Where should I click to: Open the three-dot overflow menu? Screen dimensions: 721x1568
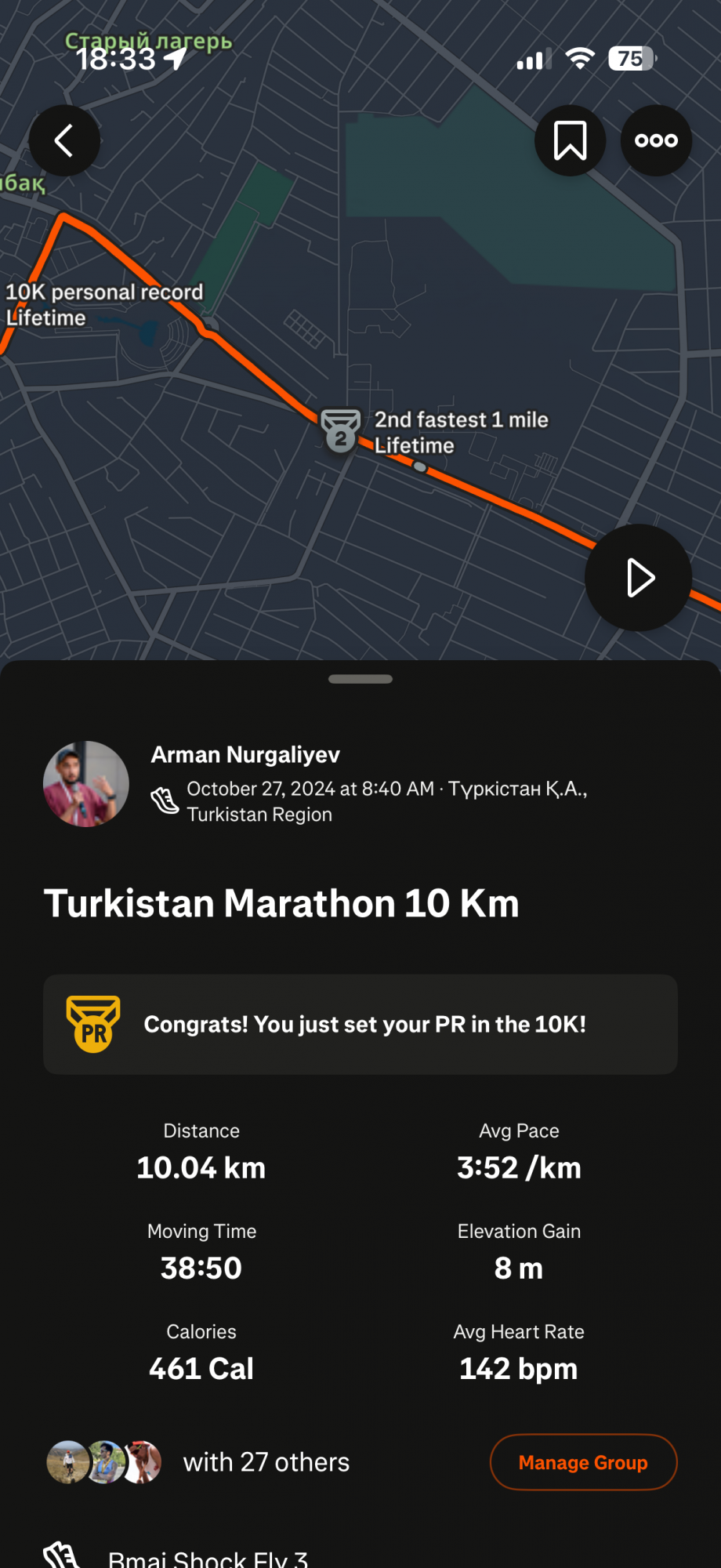pos(656,140)
